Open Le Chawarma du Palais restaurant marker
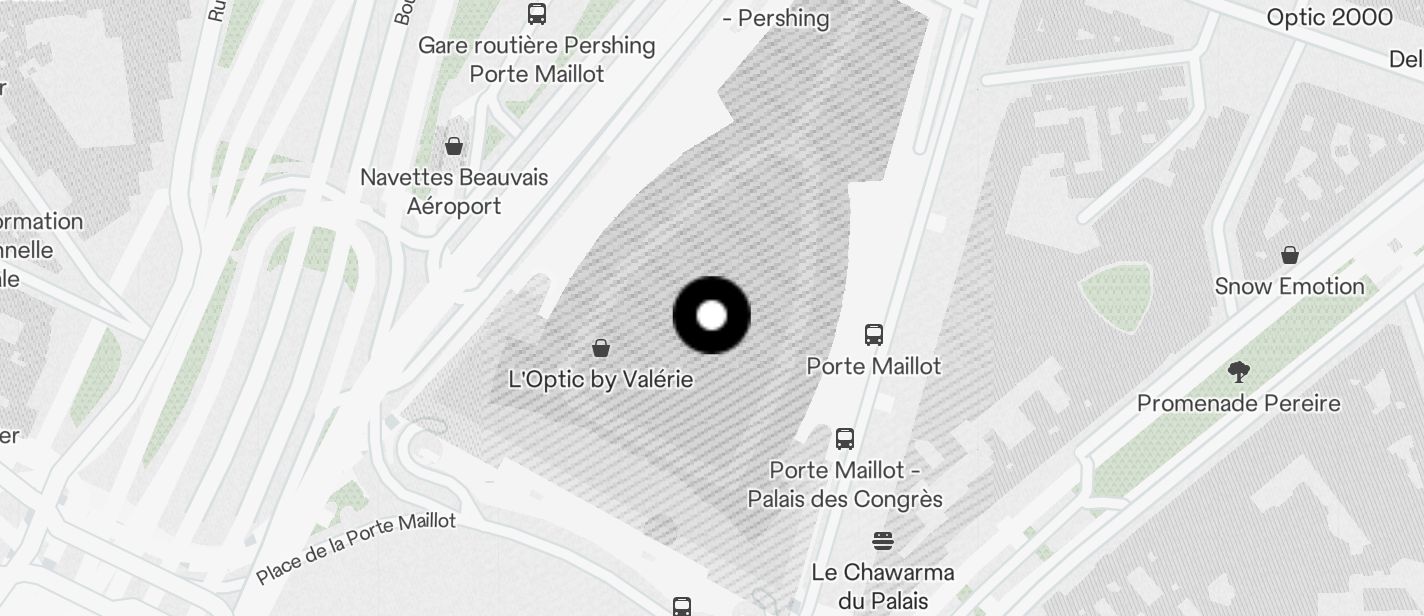 (882, 542)
